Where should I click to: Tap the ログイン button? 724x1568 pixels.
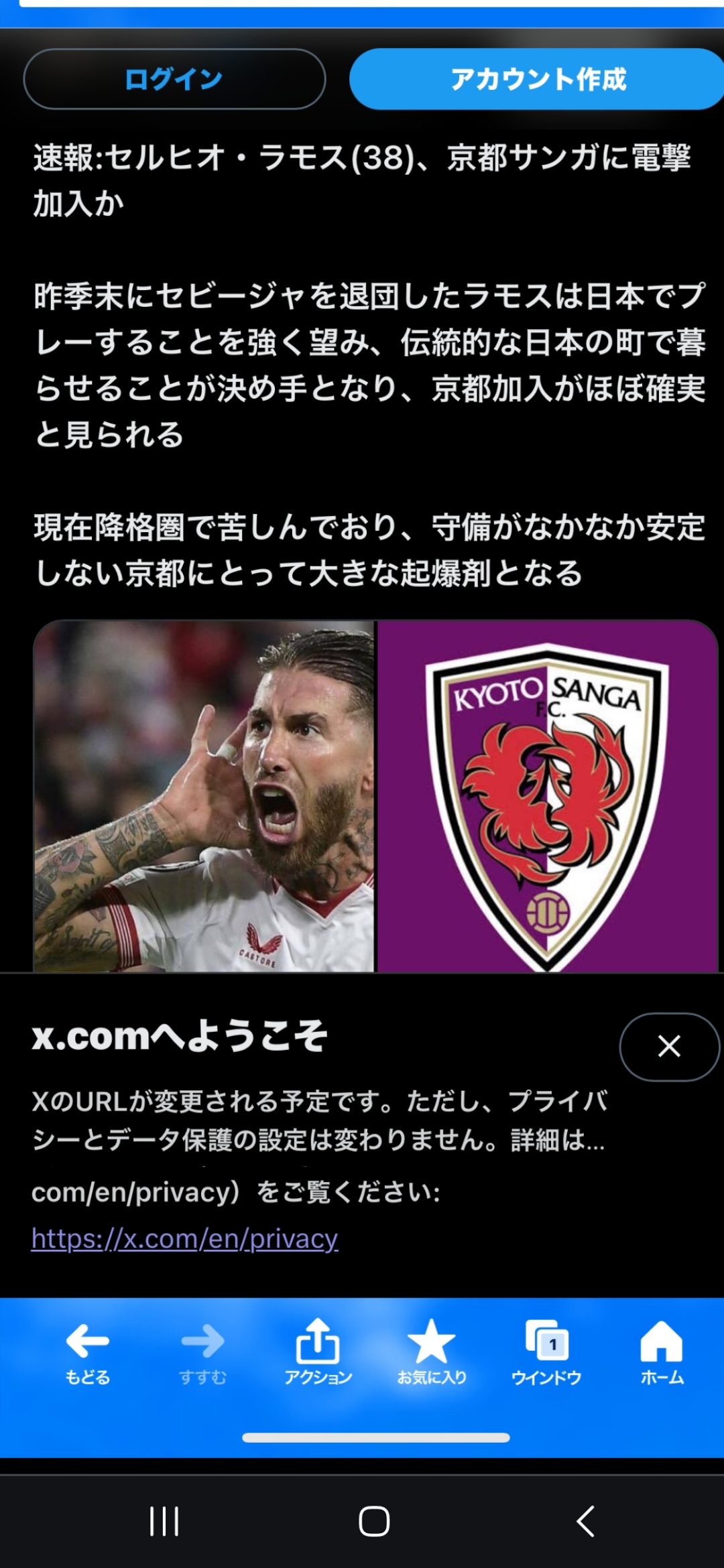(174, 79)
